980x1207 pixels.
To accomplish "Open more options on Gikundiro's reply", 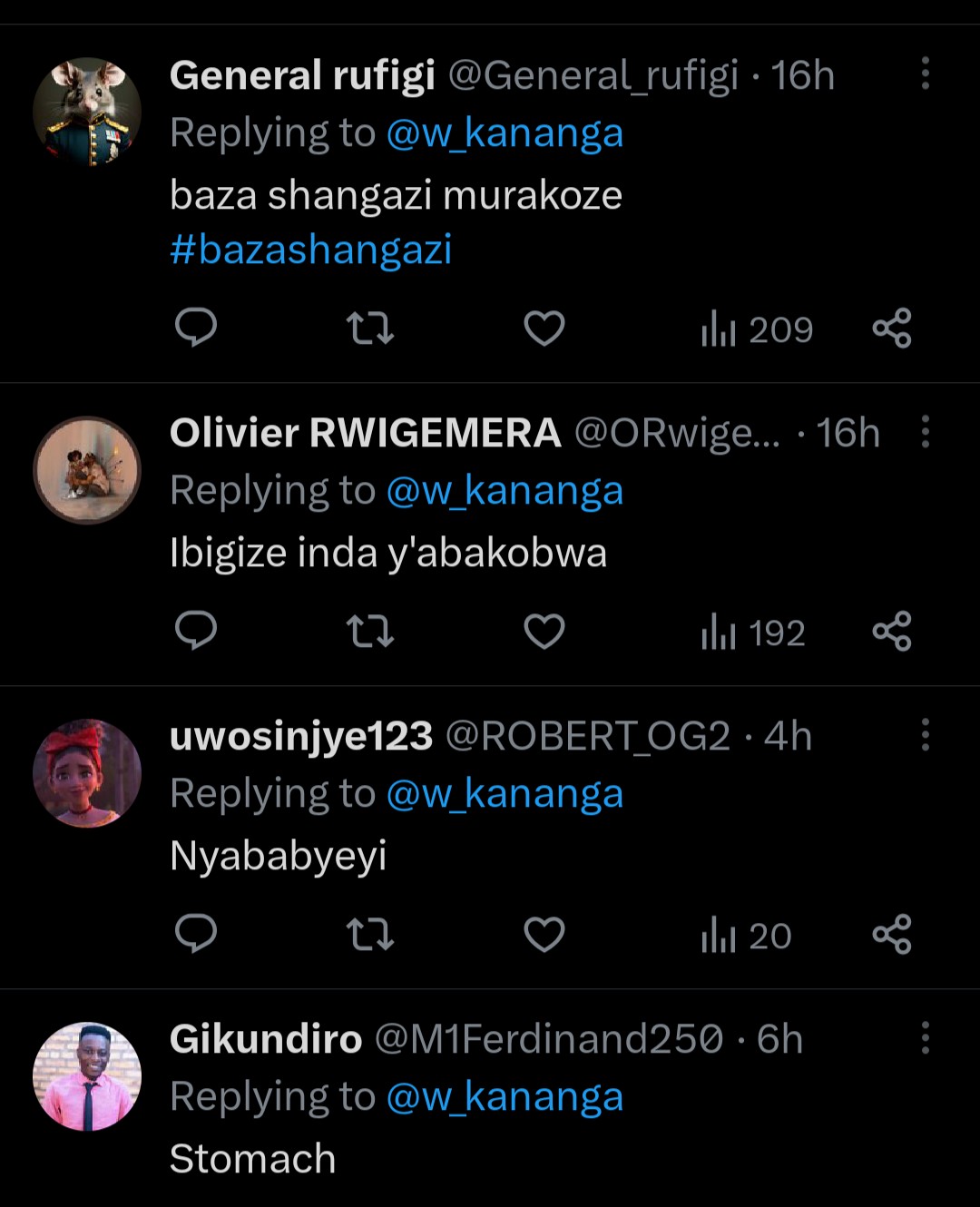I will (925, 1037).
